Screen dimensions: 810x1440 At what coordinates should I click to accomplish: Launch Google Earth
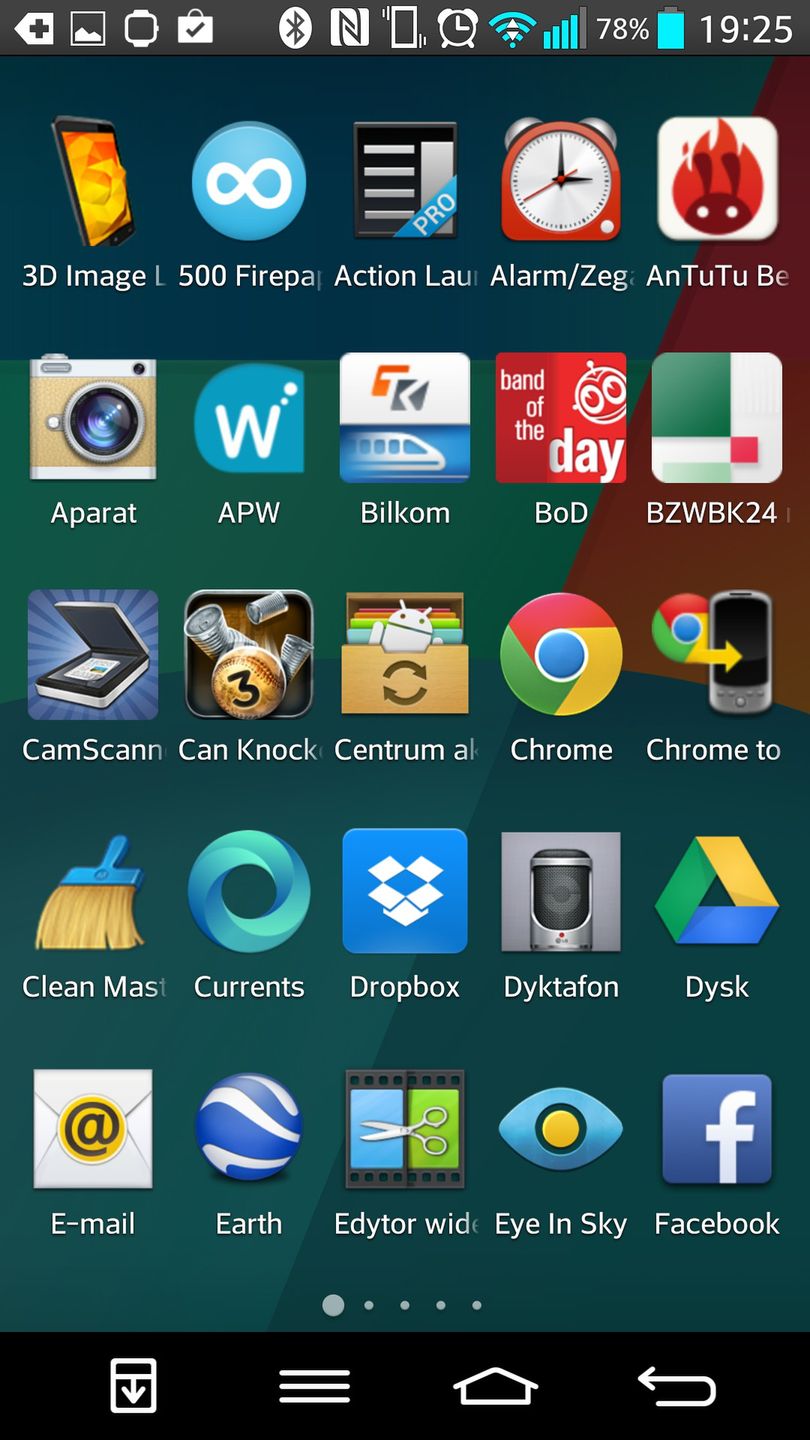[x=249, y=1129]
